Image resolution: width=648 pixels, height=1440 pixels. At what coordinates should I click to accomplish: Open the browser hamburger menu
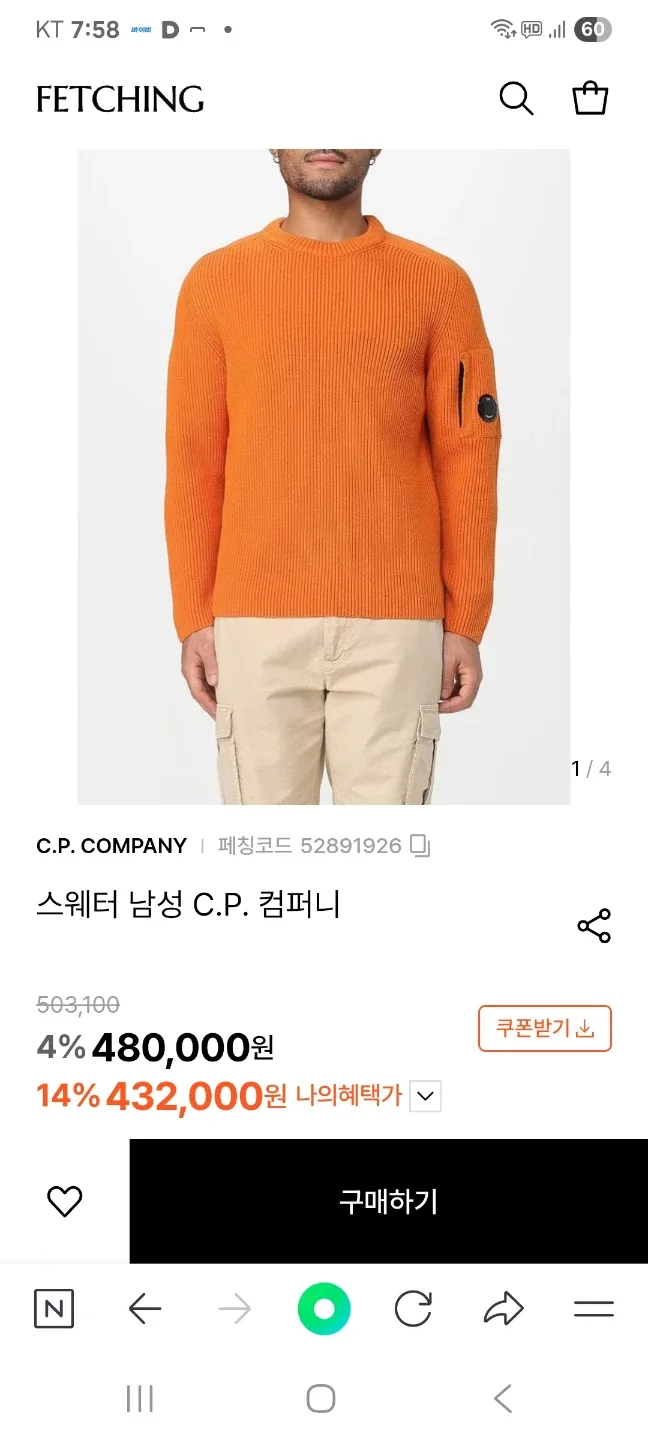coord(594,1309)
